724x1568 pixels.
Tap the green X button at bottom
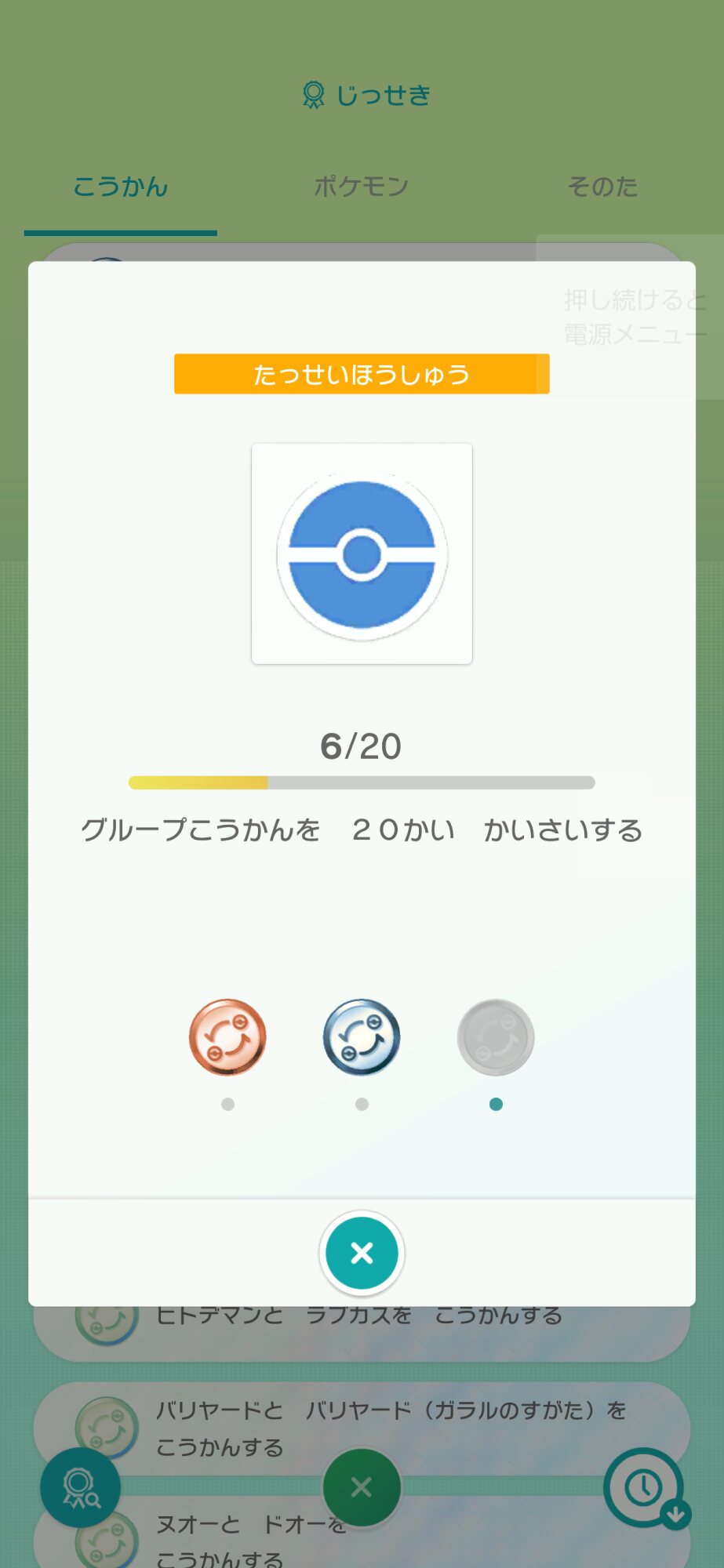(x=362, y=1487)
